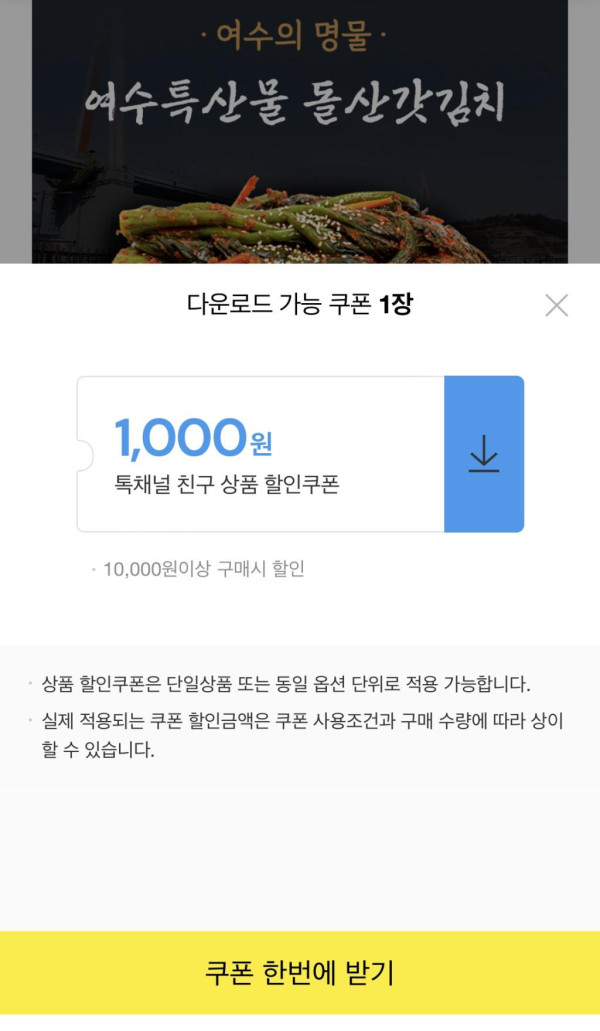Image resolution: width=600 pixels, height=1031 pixels.
Task: Tap 쿠폰 한번에 받기 button
Action: click(300, 972)
